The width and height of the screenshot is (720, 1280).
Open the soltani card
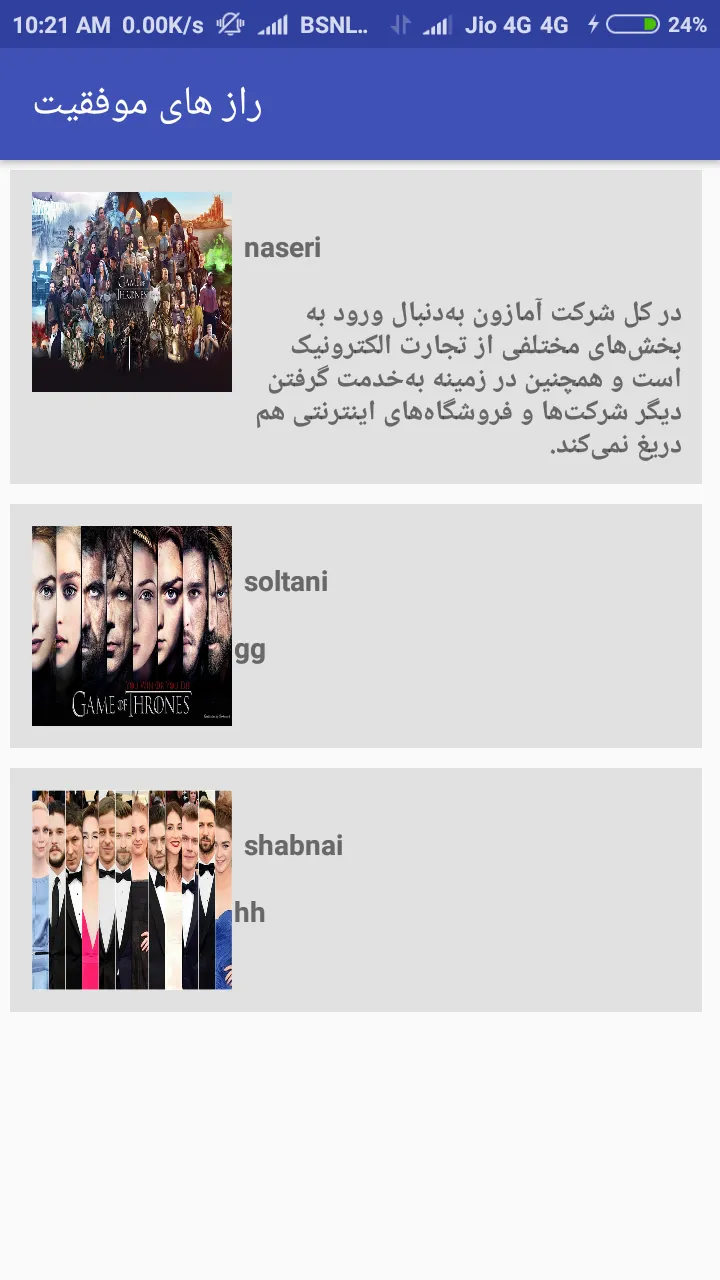(356, 626)
